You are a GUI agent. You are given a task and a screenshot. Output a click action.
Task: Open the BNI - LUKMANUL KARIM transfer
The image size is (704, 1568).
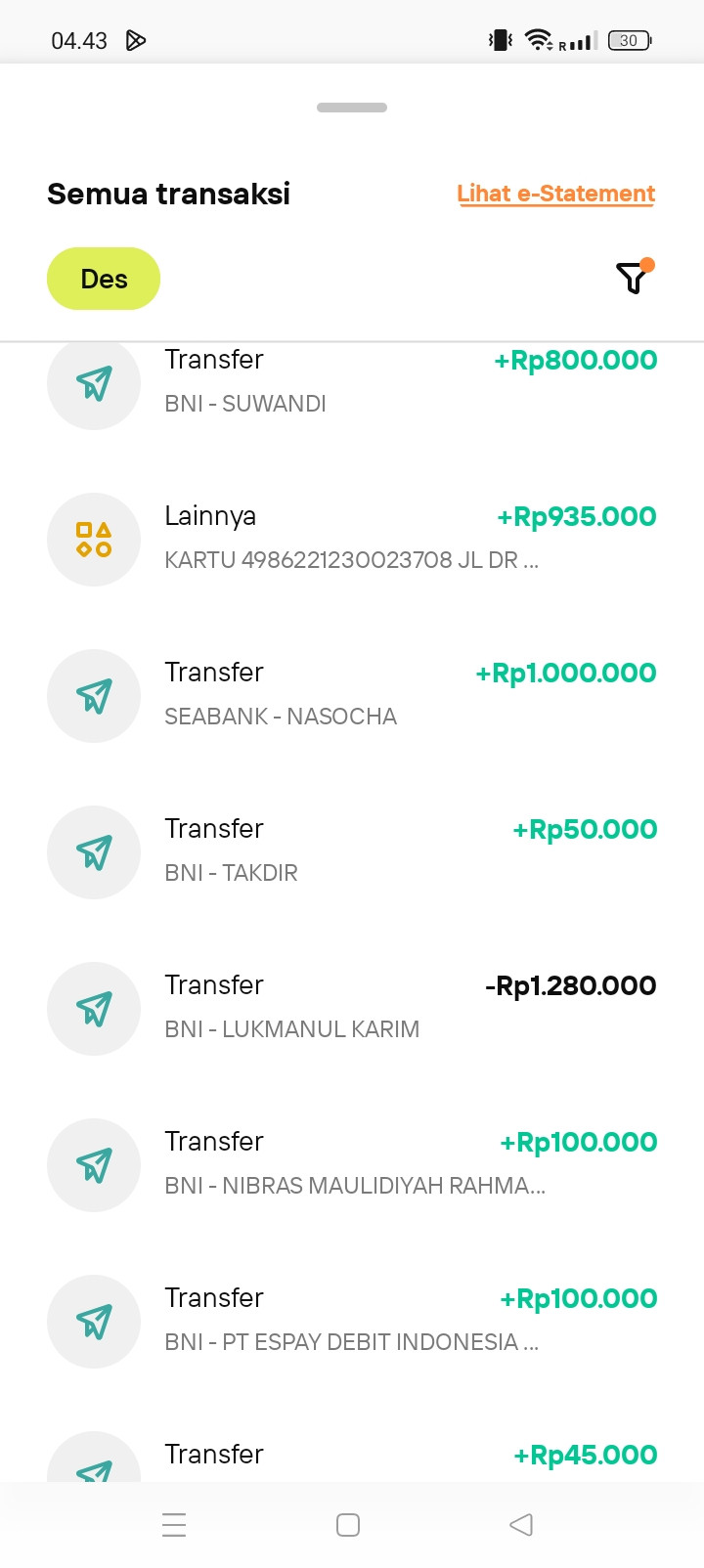(352, 1008)
